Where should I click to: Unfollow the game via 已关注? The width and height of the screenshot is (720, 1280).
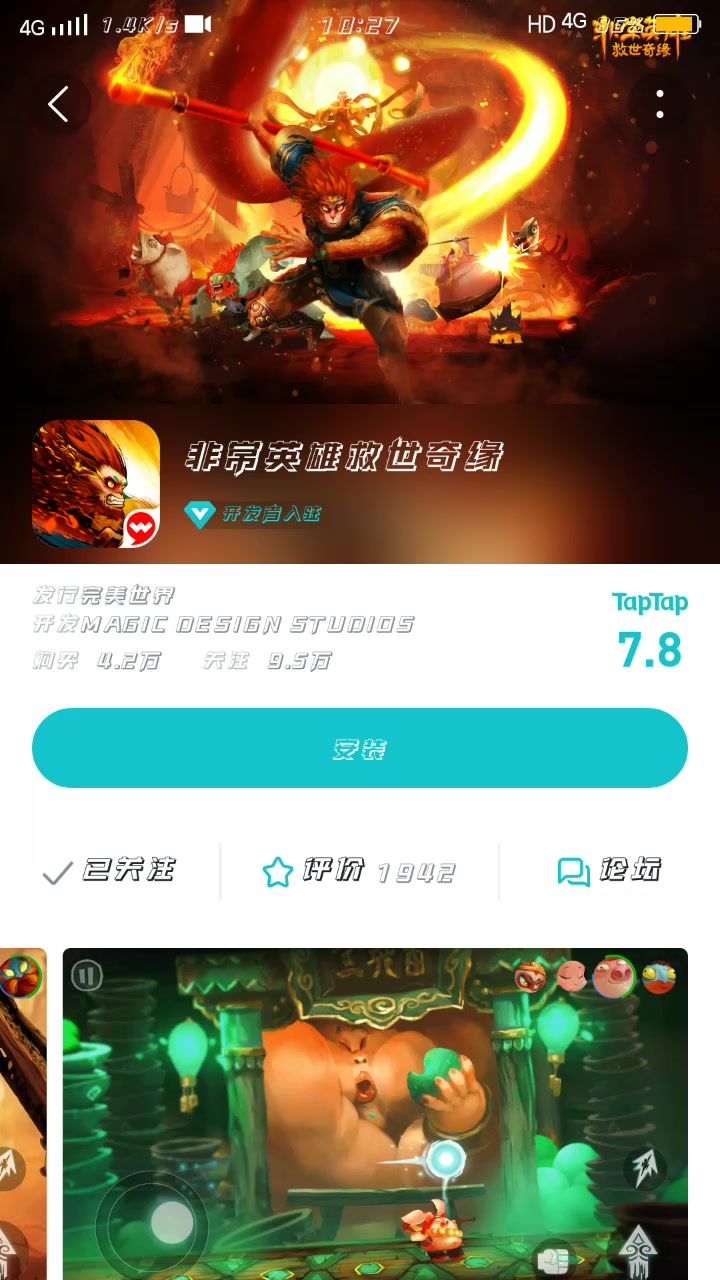click(110, 871)
